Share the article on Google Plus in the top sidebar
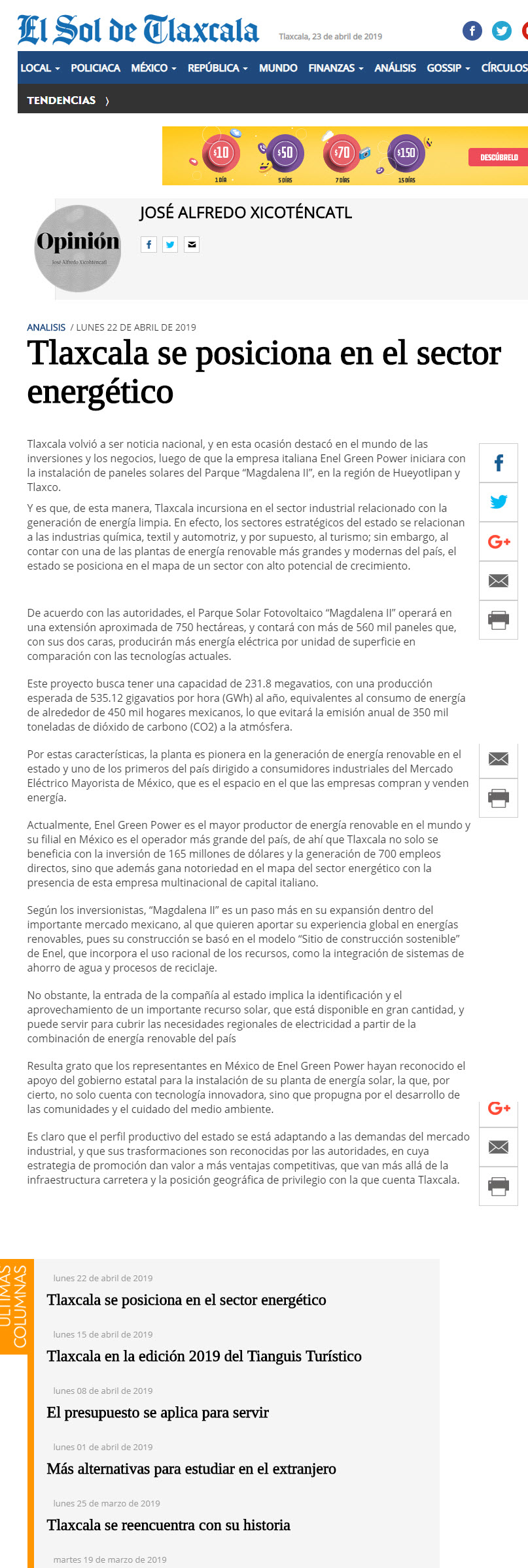The image size is (528, 1568). (x=499, y=541)
